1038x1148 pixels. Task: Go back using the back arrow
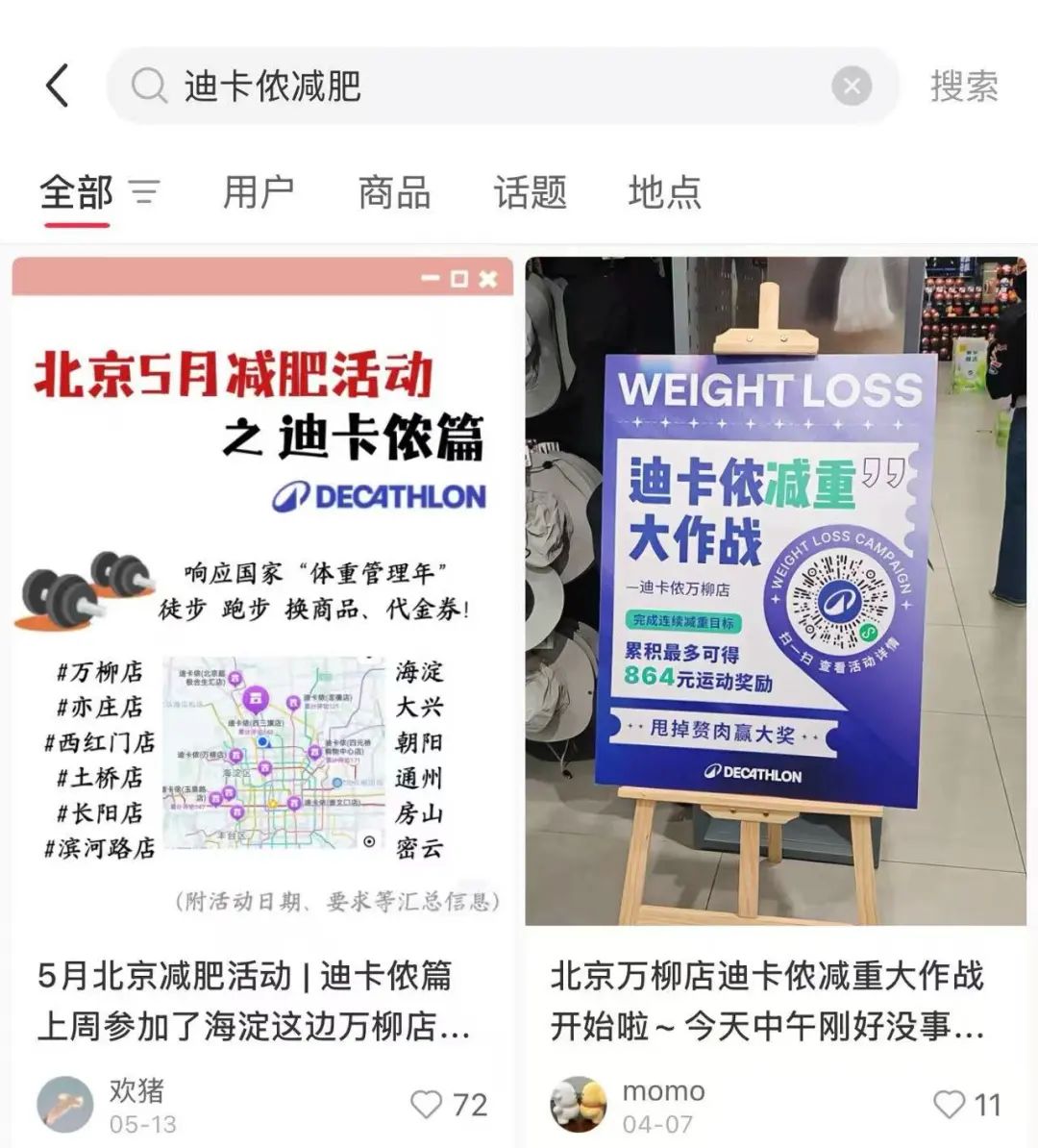coord(58,87)
